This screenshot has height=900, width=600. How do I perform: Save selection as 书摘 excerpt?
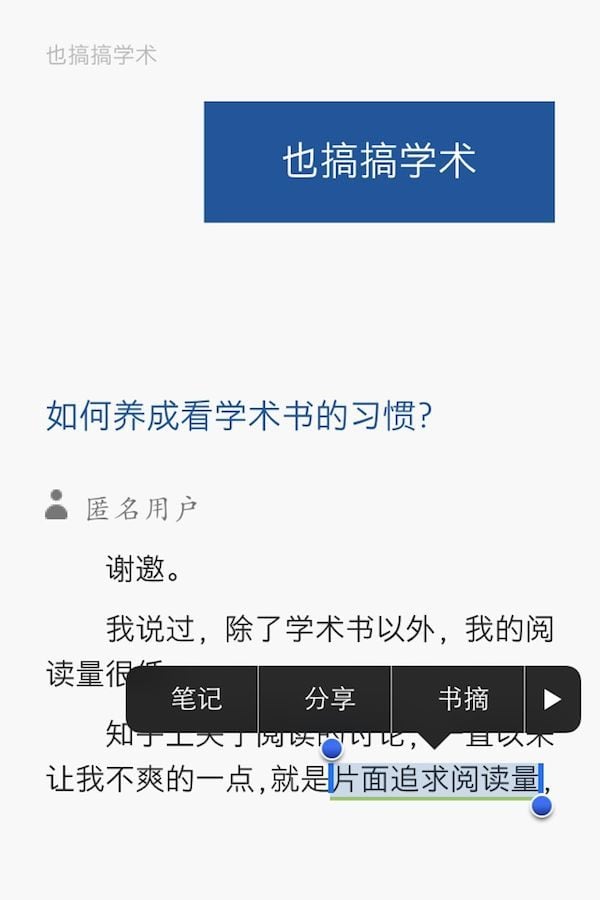click(462, 699)
